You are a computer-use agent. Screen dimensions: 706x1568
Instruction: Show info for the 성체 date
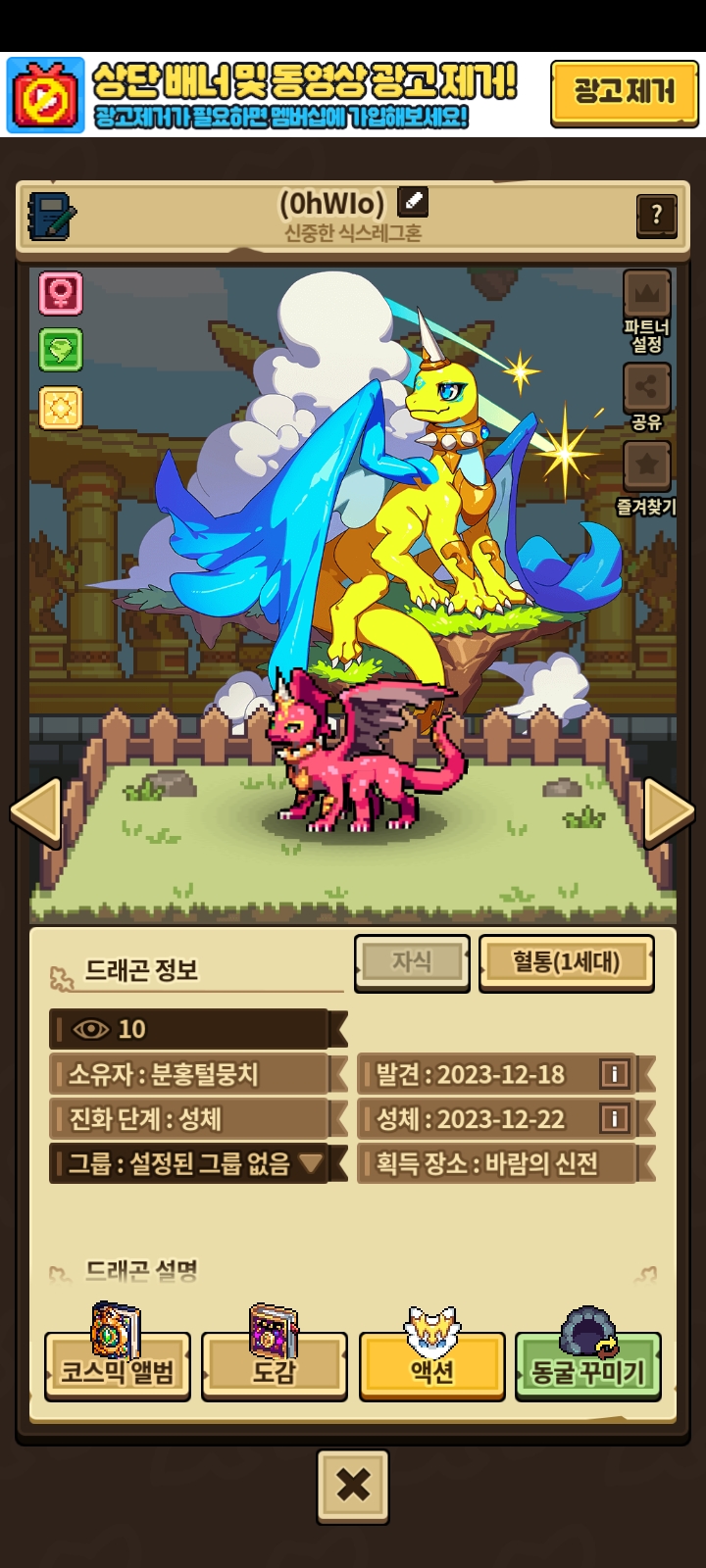(614, 1118)
